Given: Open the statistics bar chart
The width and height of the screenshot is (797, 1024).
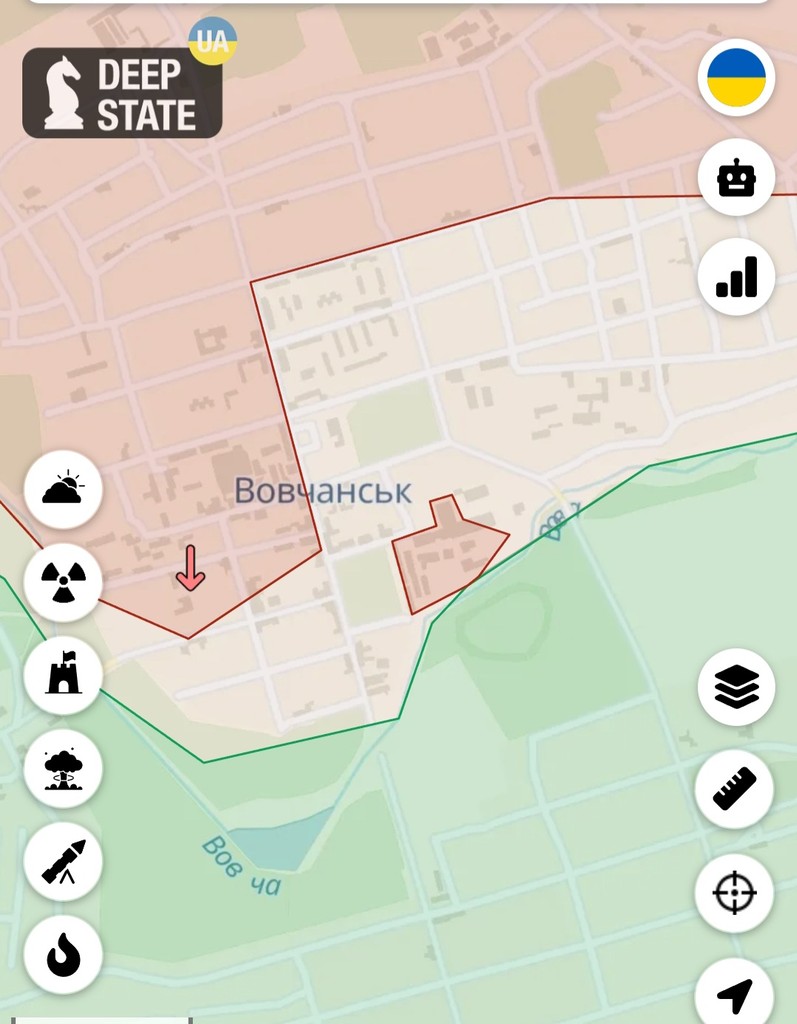Looking at the screenshot, I should [x=736, y=277].
